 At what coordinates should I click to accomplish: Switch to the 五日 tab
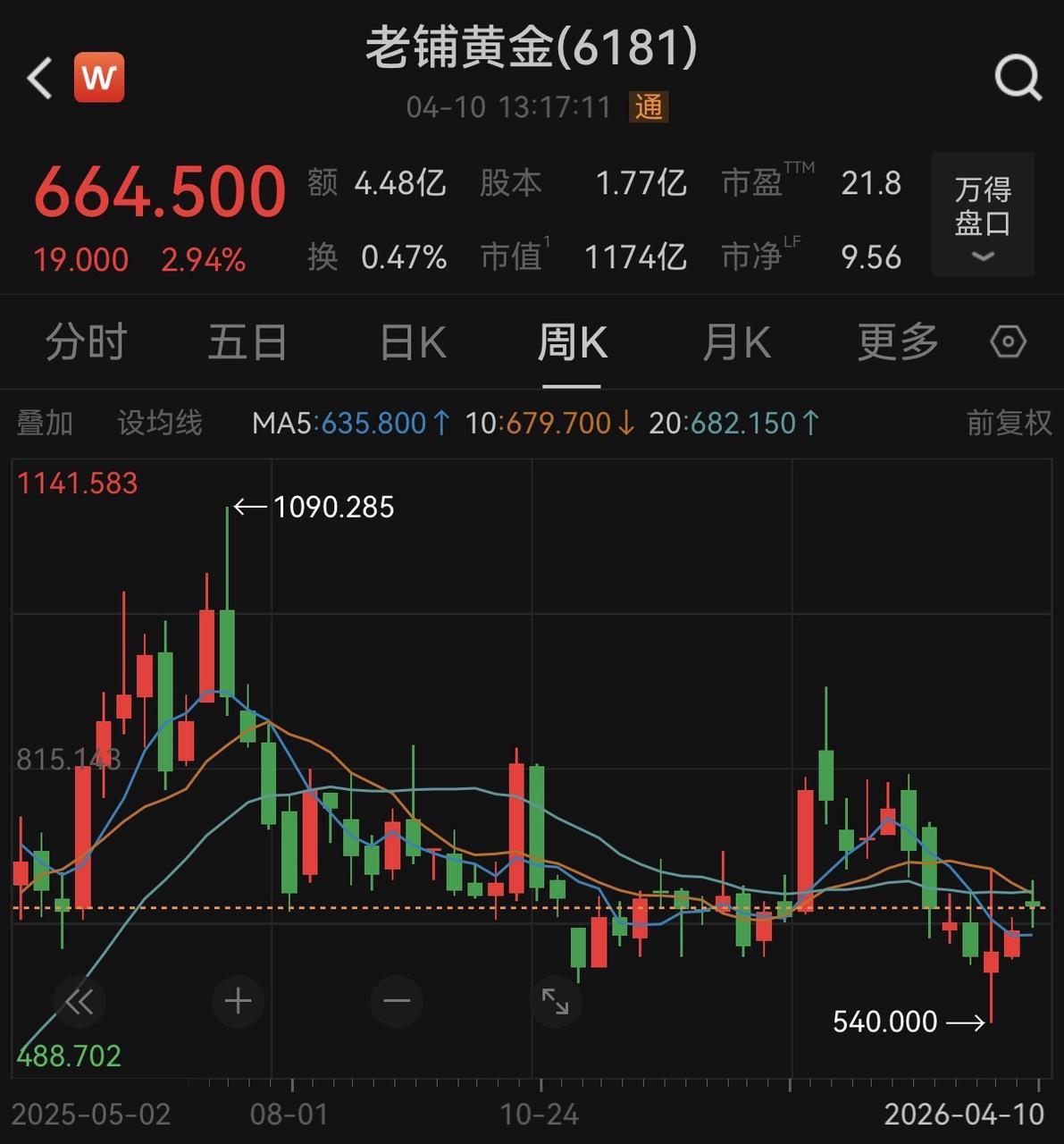(x=247, y=342)
